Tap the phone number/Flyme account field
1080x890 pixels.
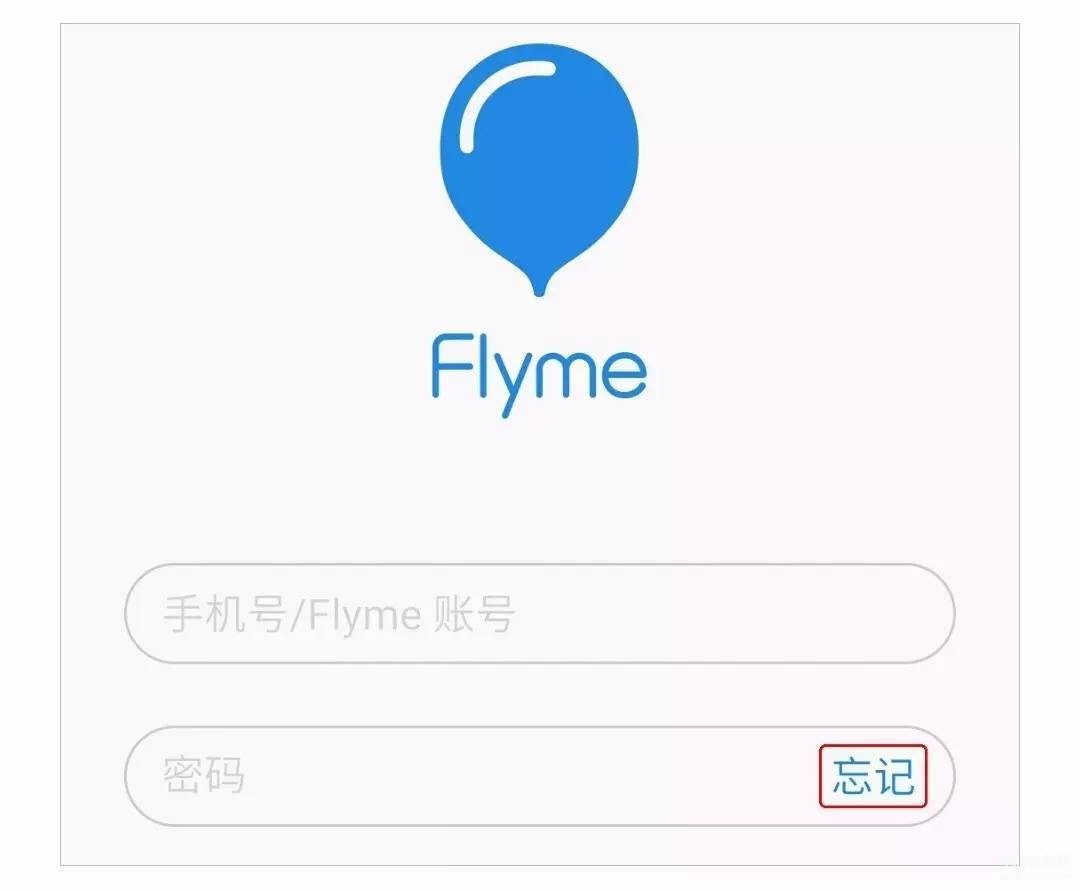coord(540,614)
